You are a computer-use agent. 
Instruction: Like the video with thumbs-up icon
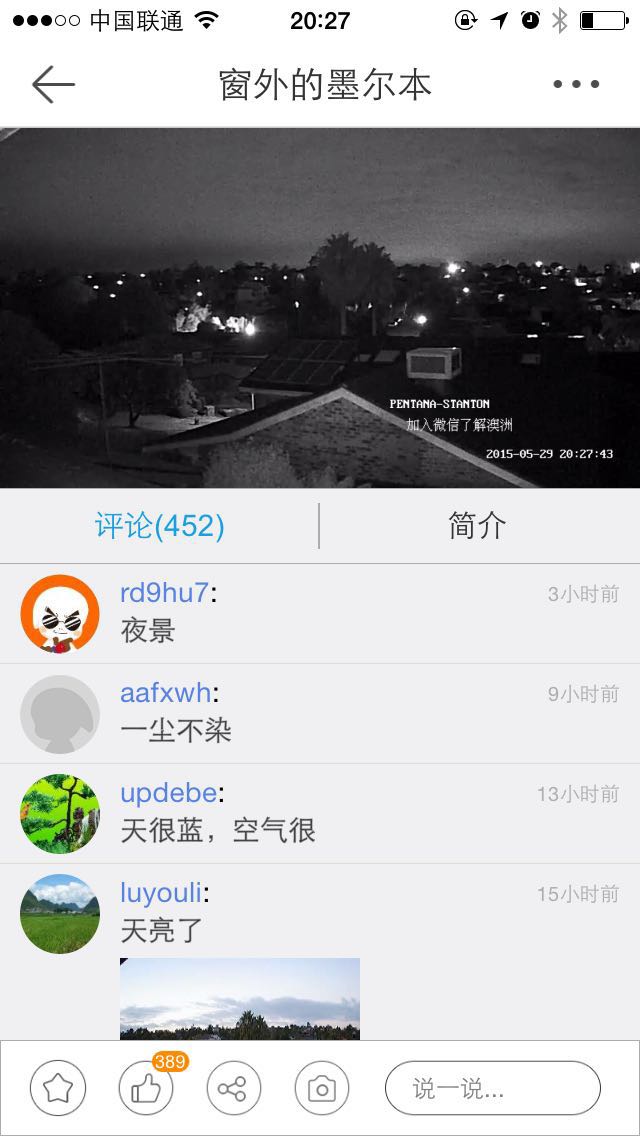(x=146, y=1088)
